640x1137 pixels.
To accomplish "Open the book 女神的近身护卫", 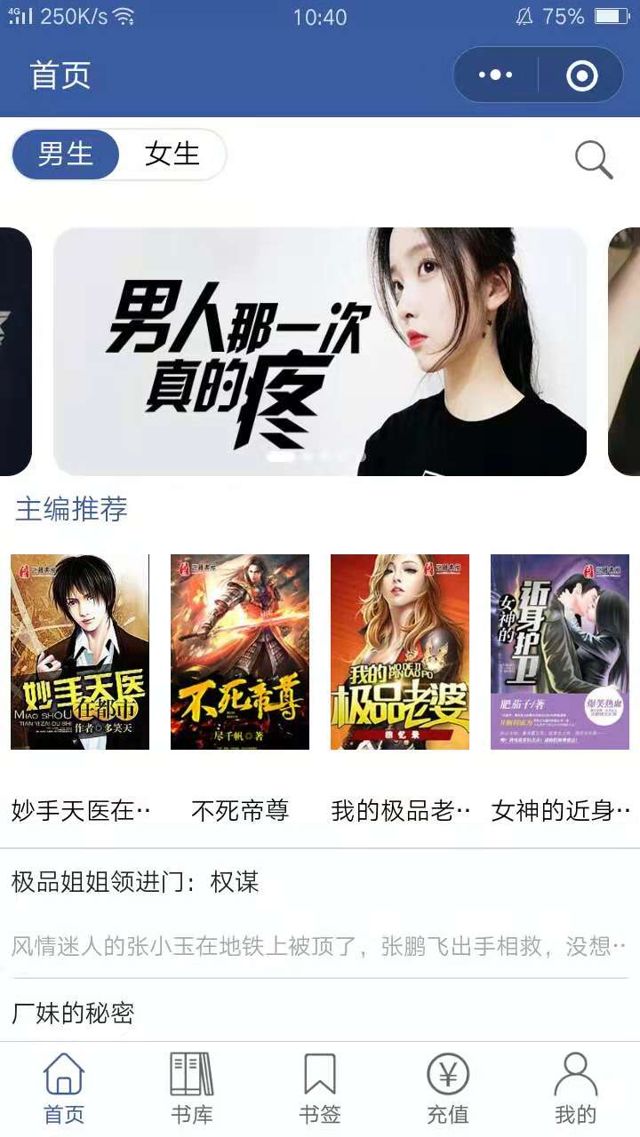I will pos(560,652).
